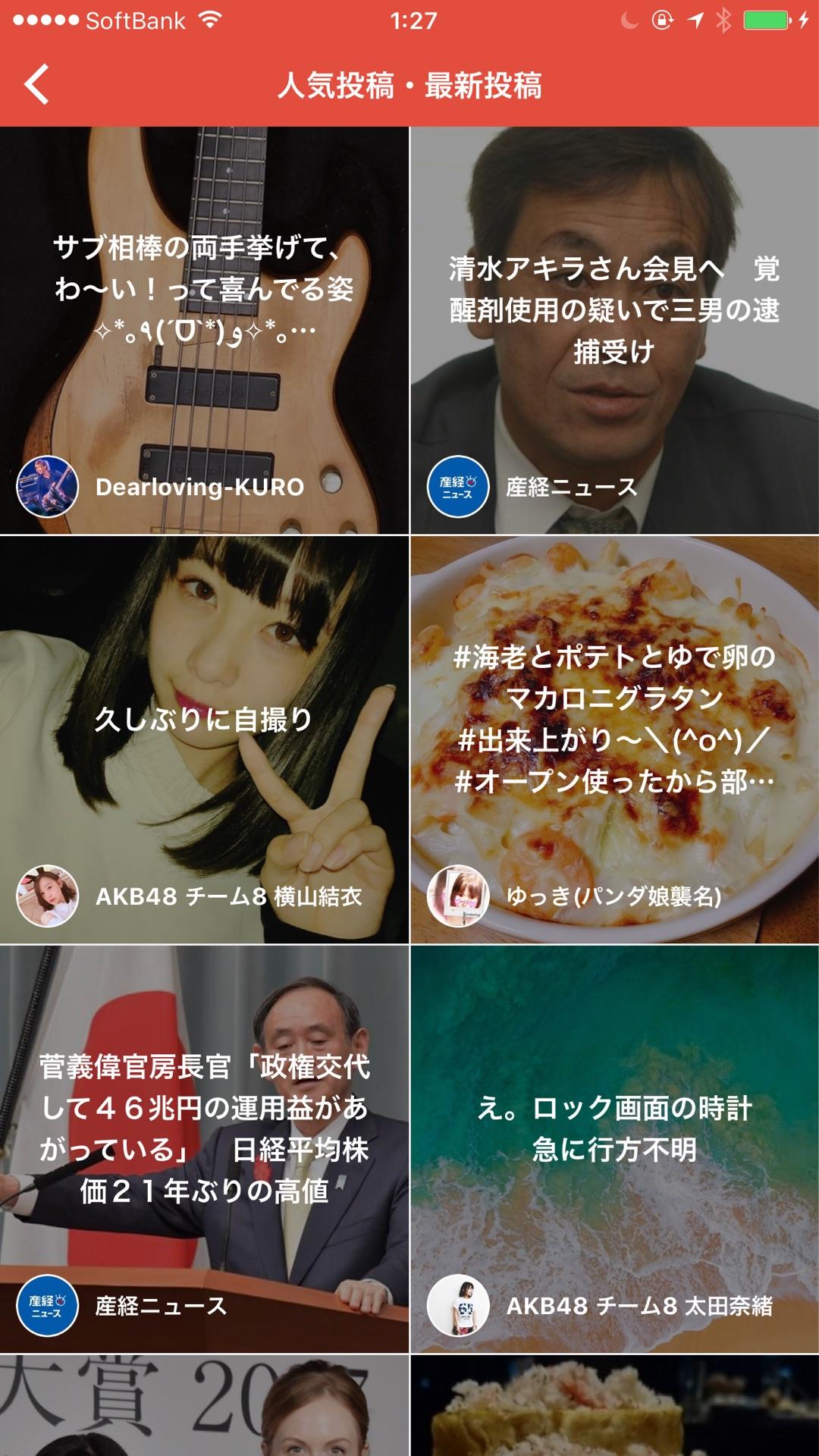Image resolution: width=819 pixels, height=1456 pixels.
Task: Open the ロック画面の時計 post
Action: click(614, 1148)
